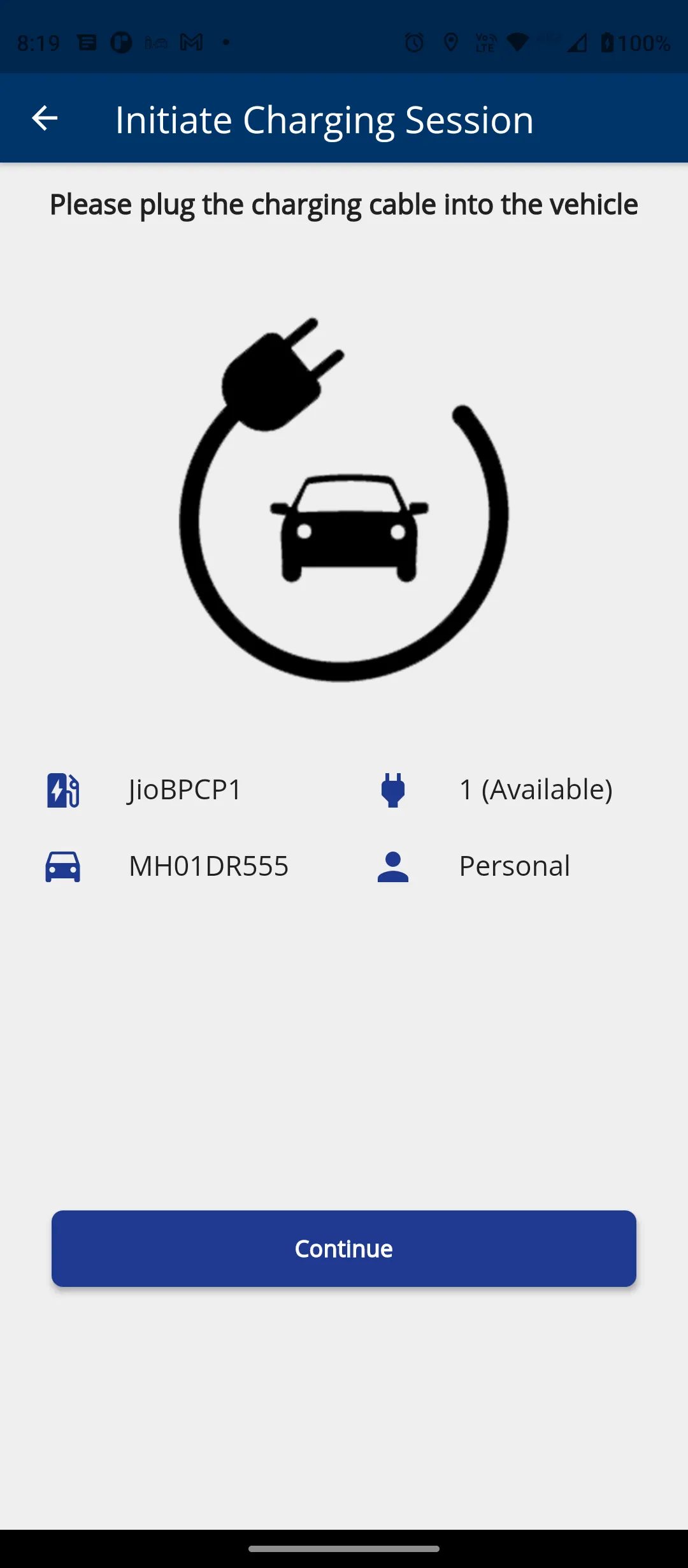
Task: Select the car icon next to MH01DR555
Action: (x=62, y=865)
